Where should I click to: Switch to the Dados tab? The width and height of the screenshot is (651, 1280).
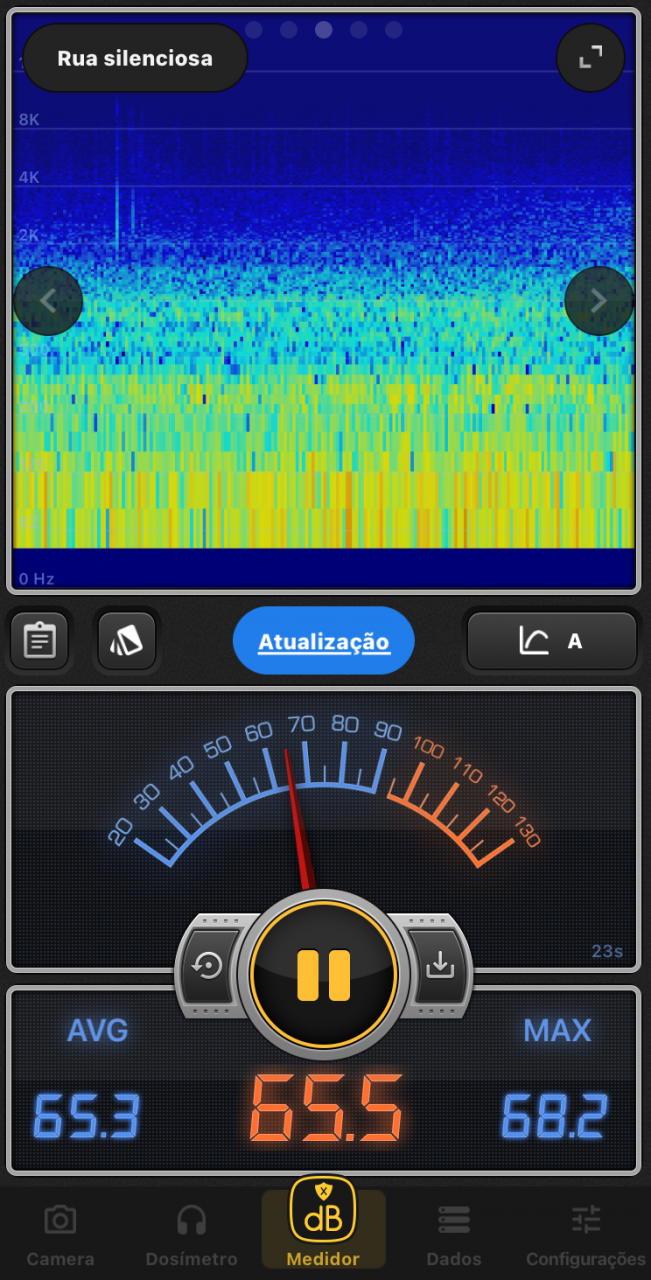coord(453,1235)
